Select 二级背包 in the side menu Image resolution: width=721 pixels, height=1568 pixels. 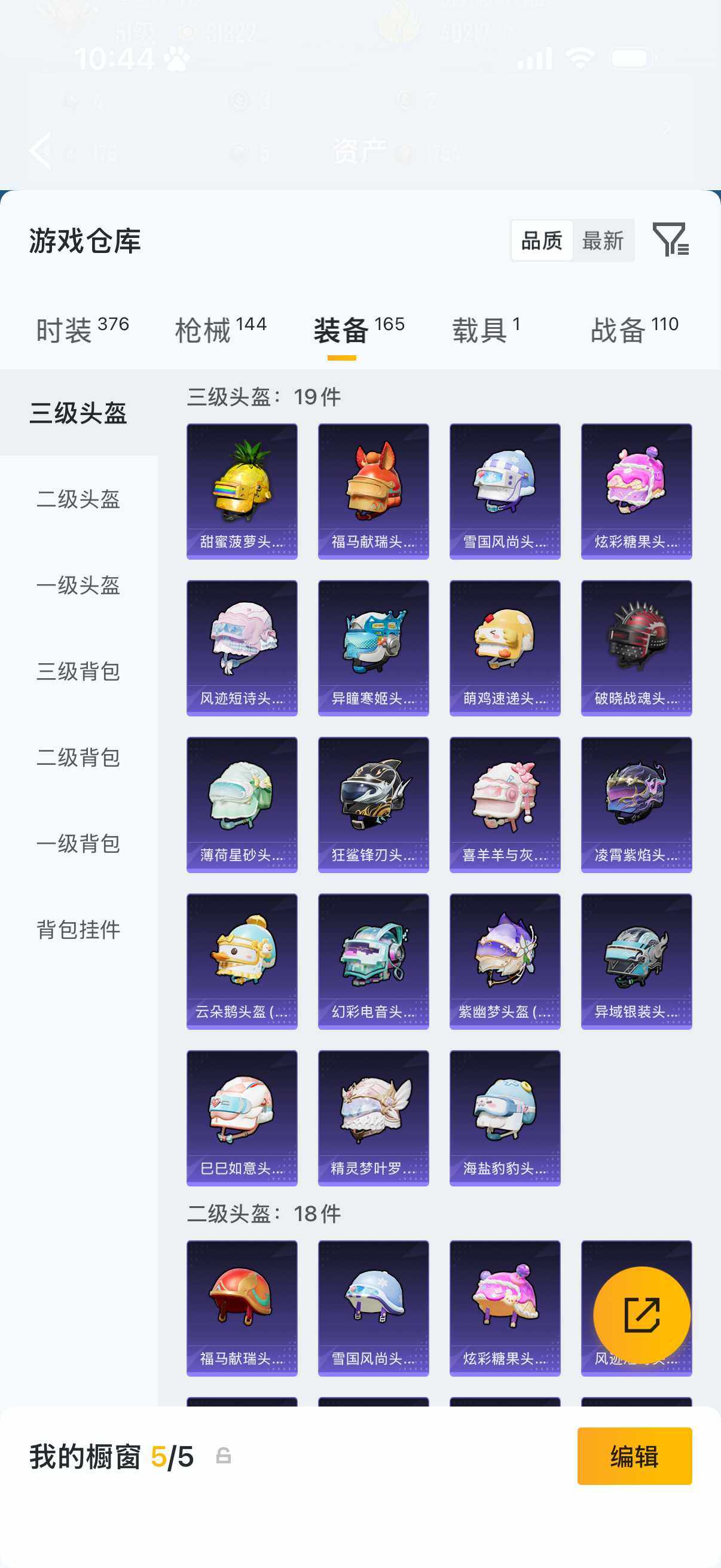(78, 757)
